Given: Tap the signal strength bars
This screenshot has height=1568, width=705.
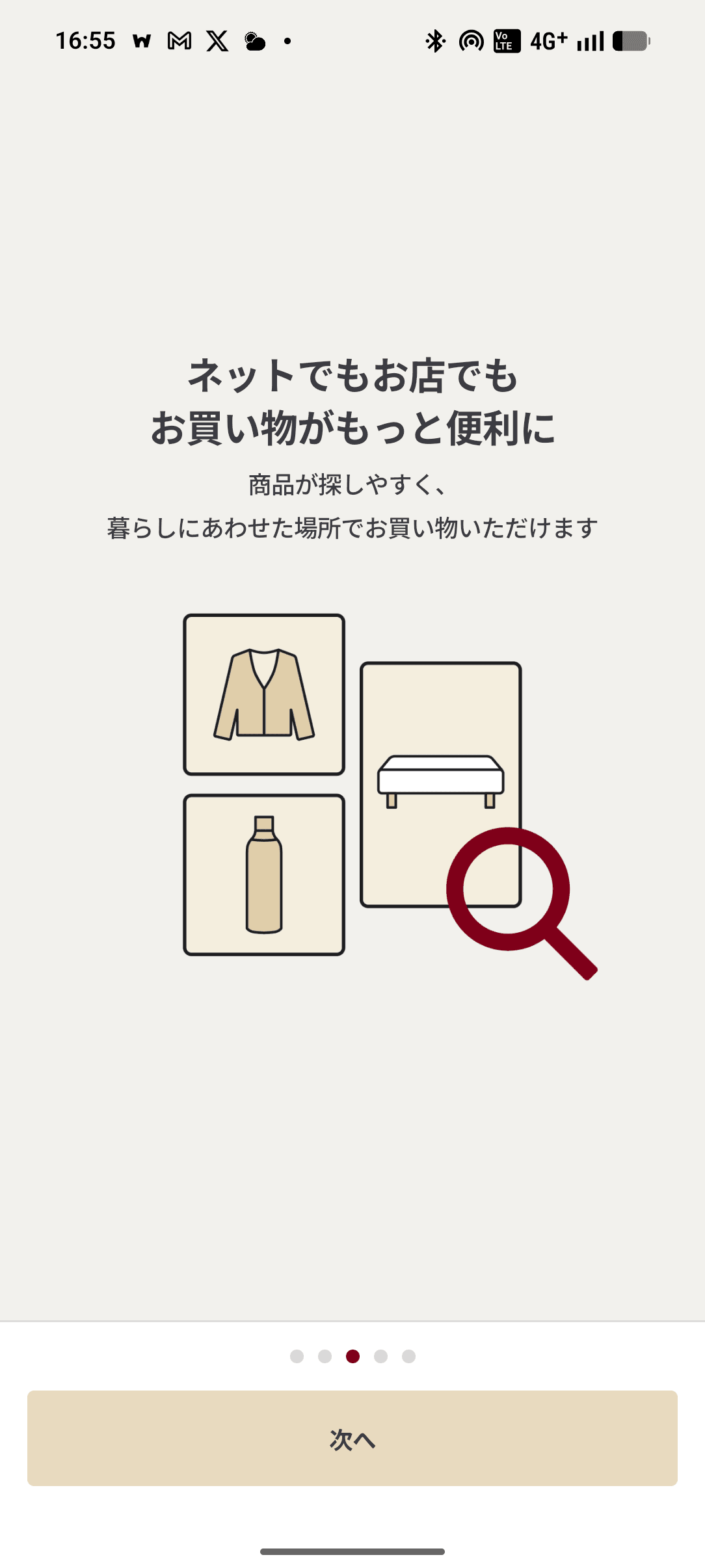Looking at the screenshot, I should (x=589, y=41).
